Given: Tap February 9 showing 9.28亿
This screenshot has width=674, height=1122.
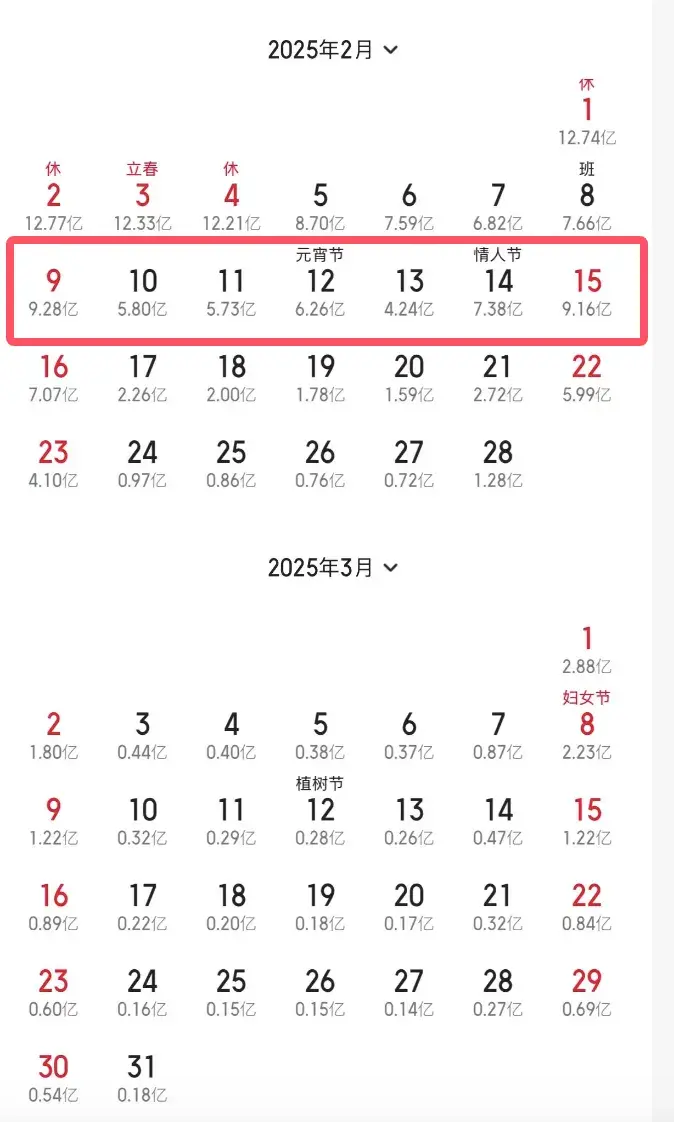Looking at the screenshot, I should click(54, 283).
